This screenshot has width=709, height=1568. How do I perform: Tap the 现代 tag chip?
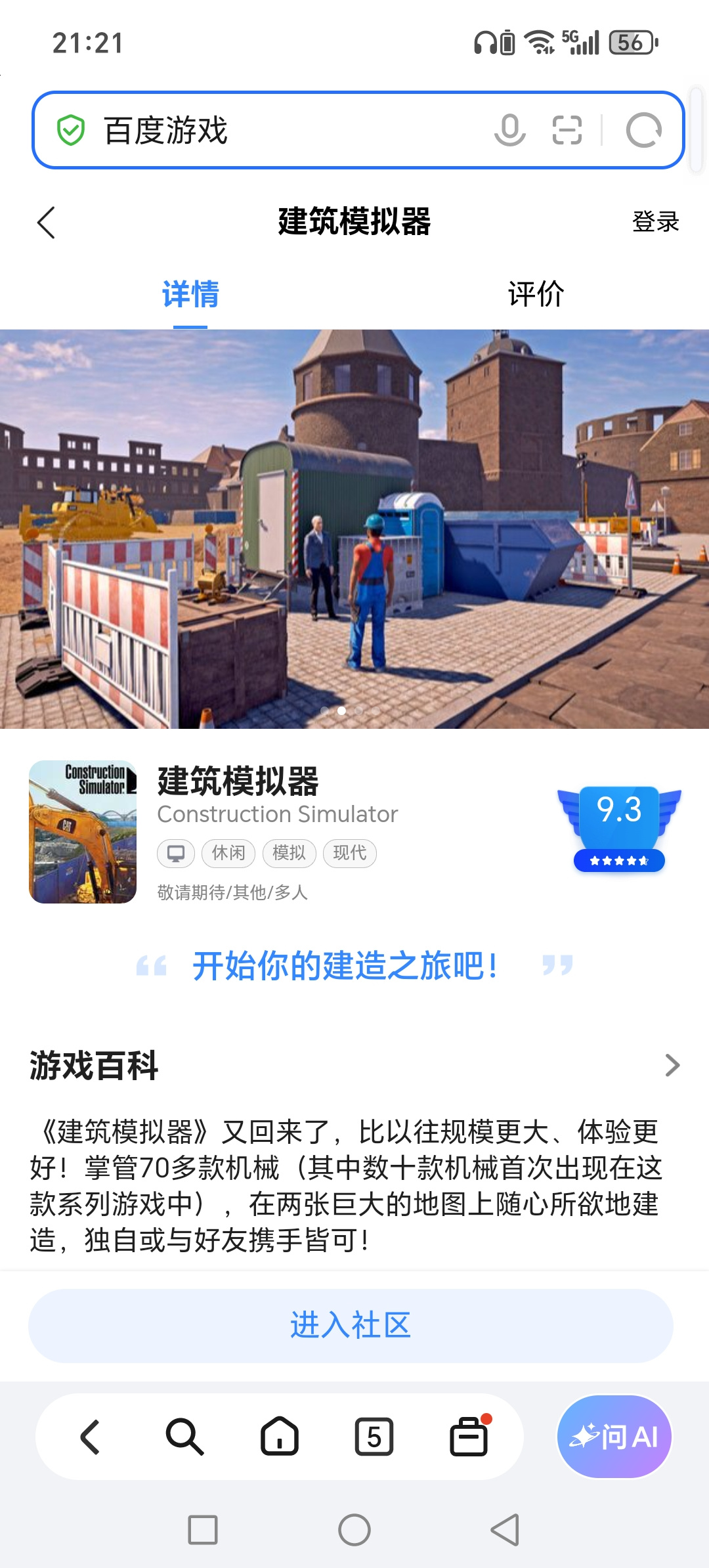click(350, 853)
